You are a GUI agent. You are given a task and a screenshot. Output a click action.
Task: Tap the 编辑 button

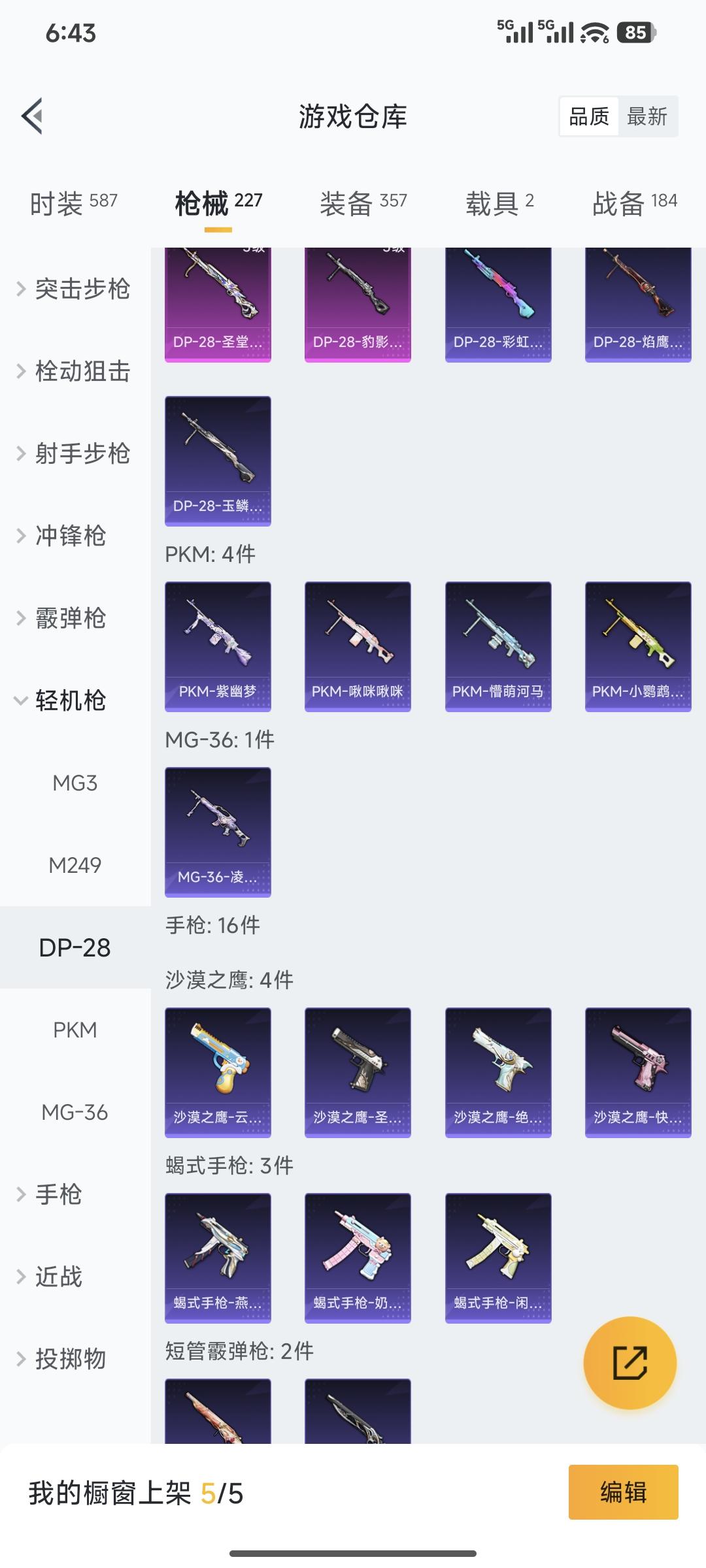[623, 1493]
